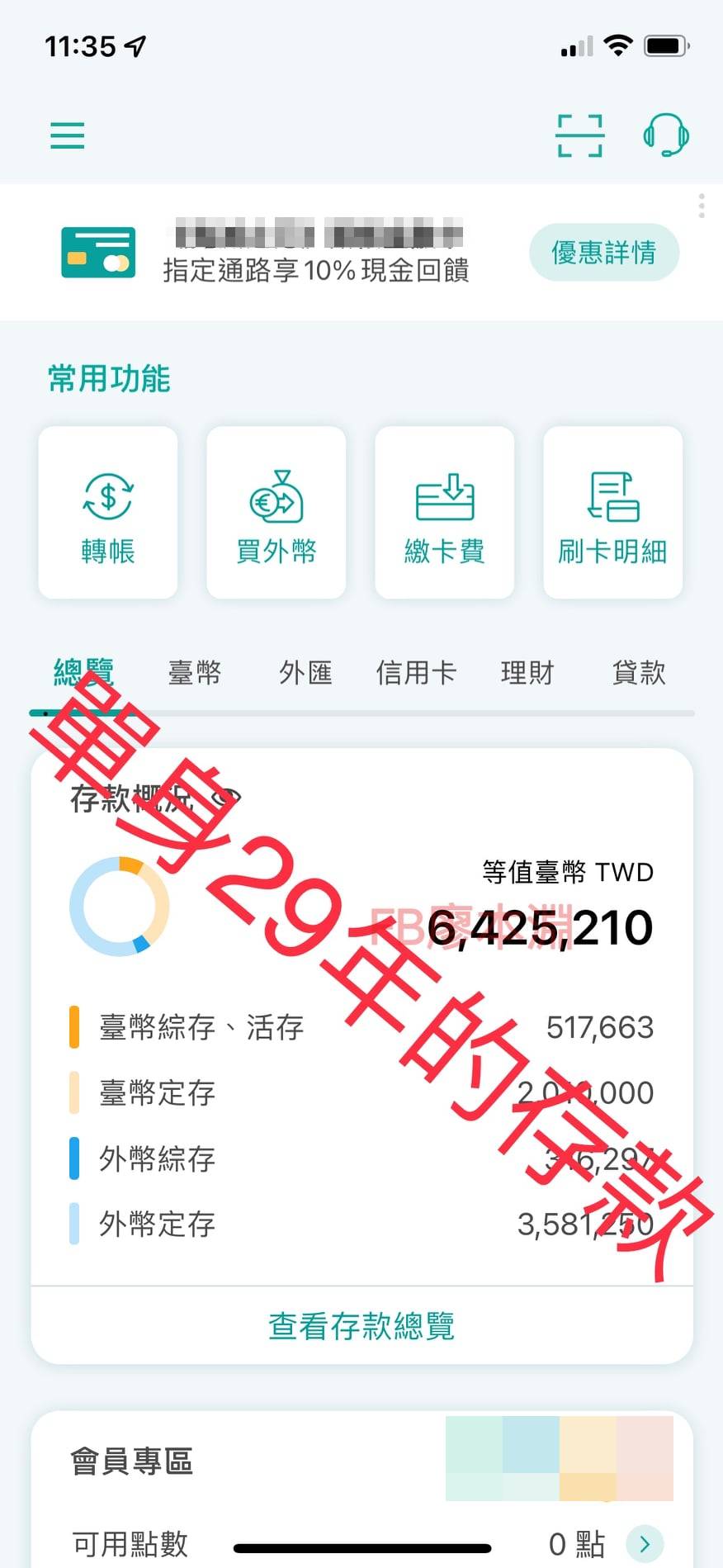Switch to the 外匯 tab
This screenshot has height=1568, width=723.
tap(305, 673)
